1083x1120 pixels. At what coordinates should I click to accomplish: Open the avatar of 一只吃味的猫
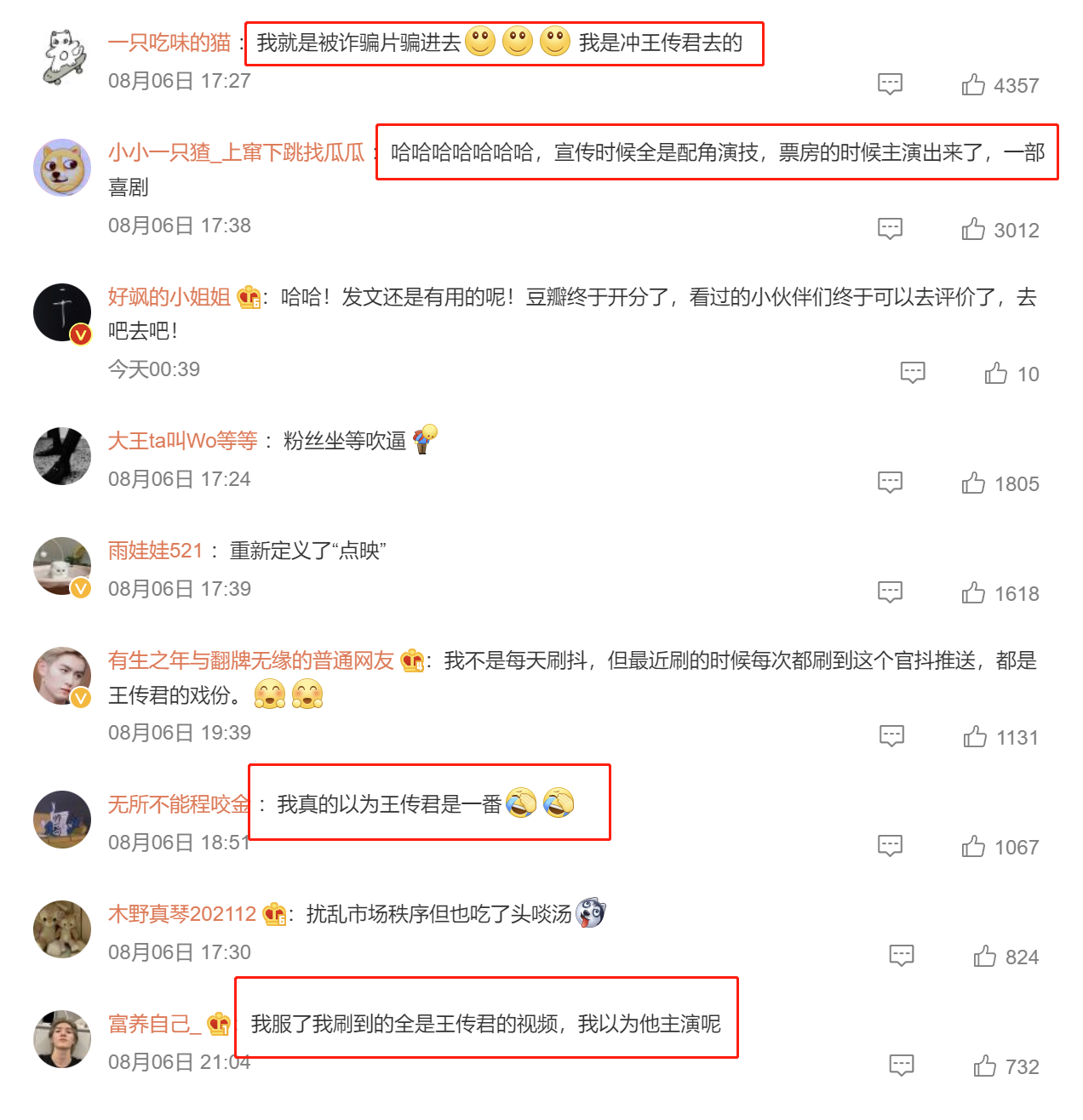coord(65,56)
